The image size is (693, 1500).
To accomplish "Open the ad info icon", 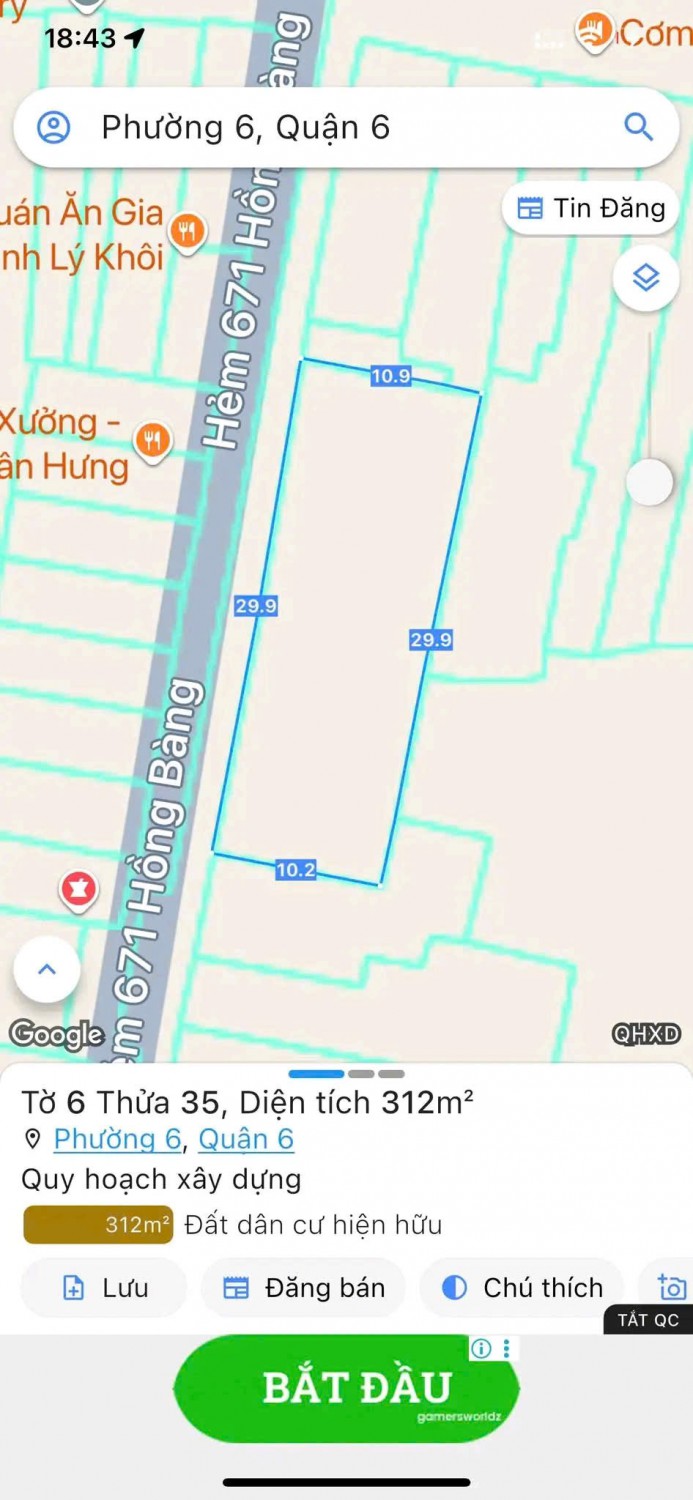I will coord(482,1348).
